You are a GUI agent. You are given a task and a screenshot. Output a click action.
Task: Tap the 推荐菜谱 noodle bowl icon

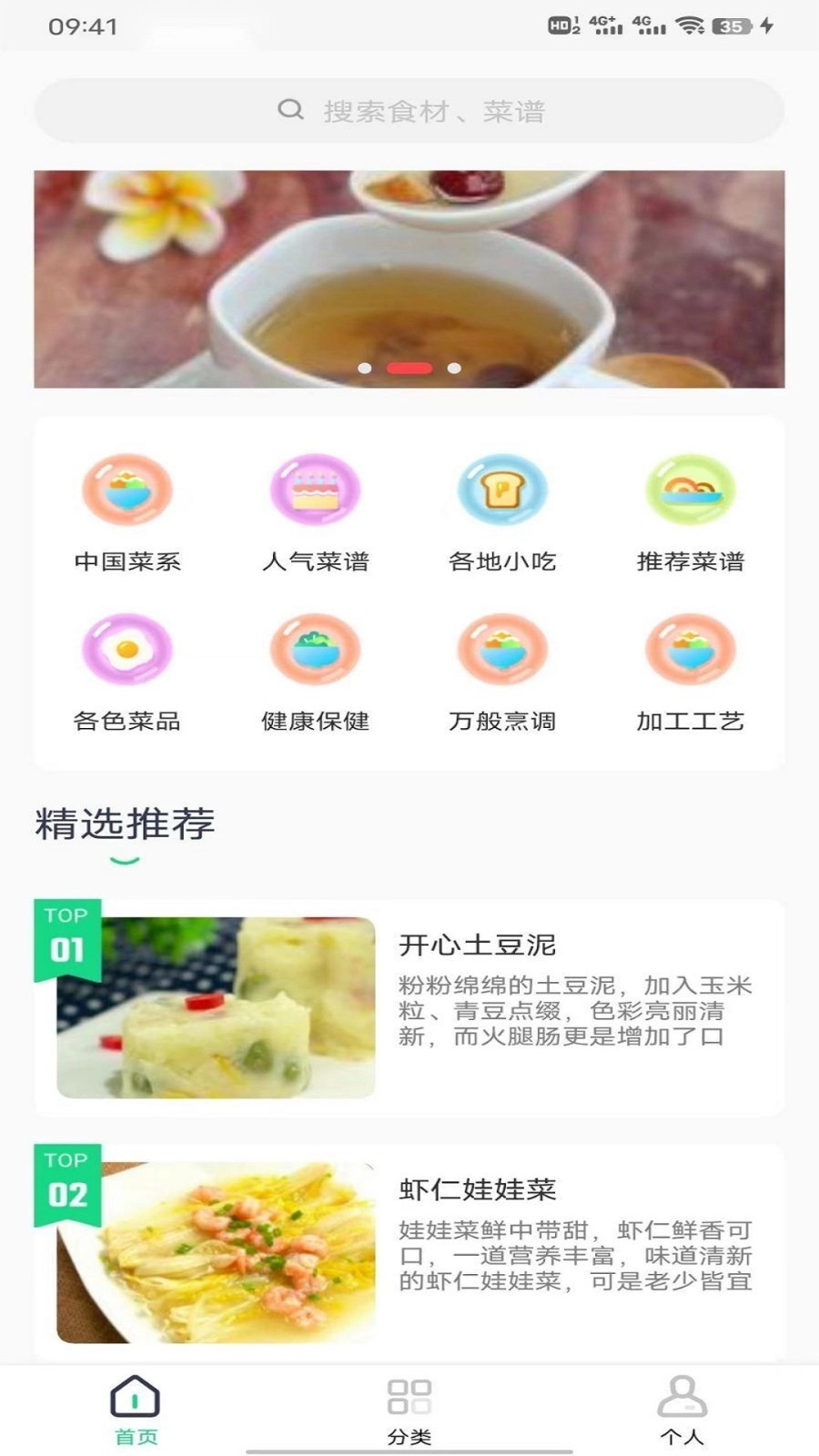tap(691, 489)
